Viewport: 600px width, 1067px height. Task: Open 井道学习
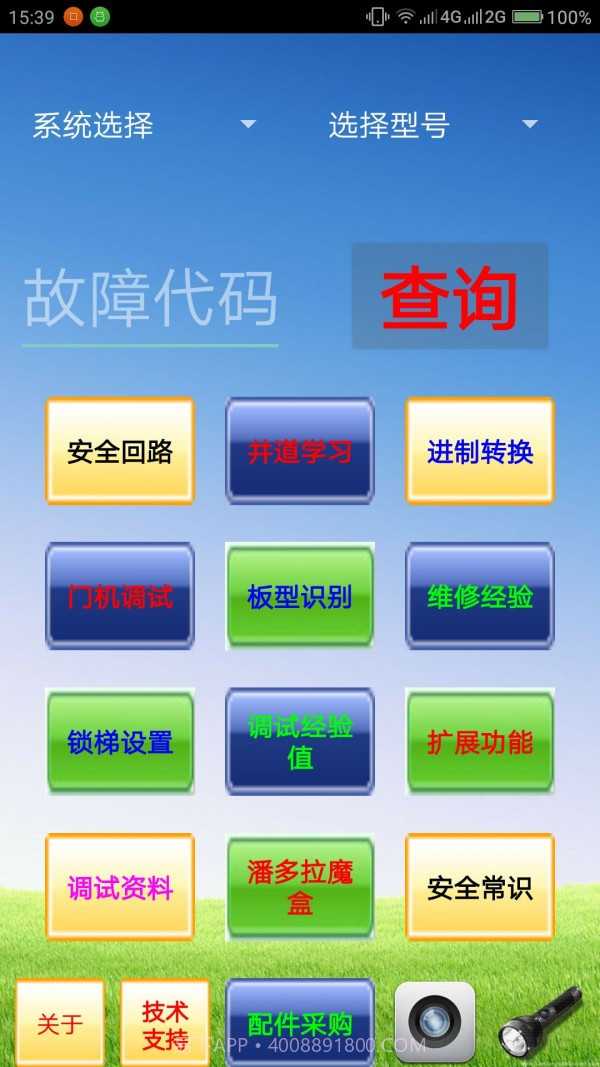[x=300, y=451]
